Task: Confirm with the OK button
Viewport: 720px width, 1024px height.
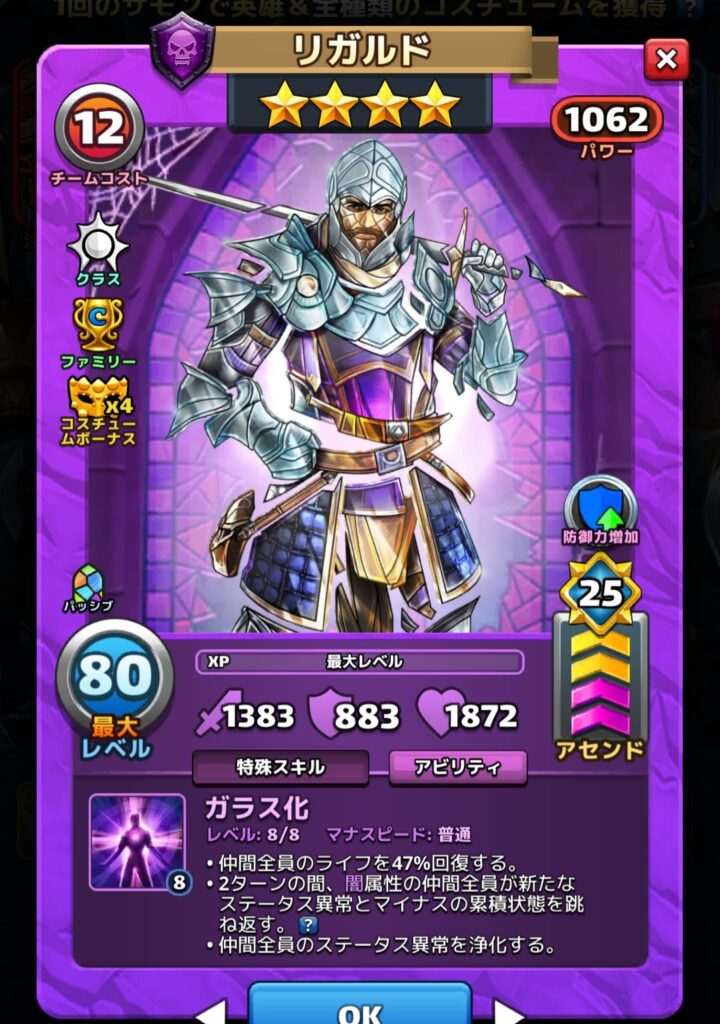Action: coord(359,1008)
